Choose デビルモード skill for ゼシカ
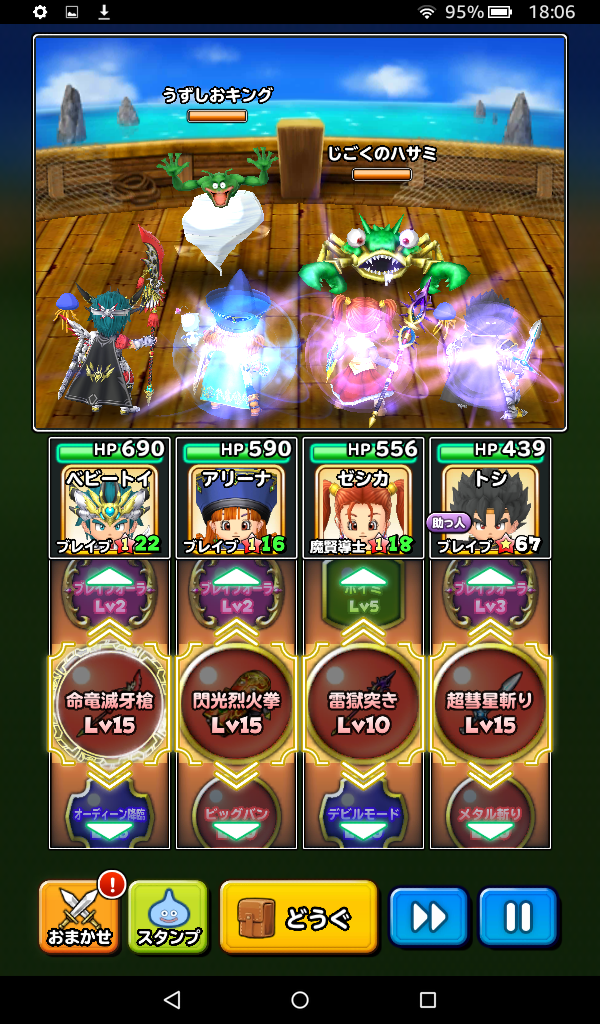The image size is (600, 1024). click(x=363, y=817)
